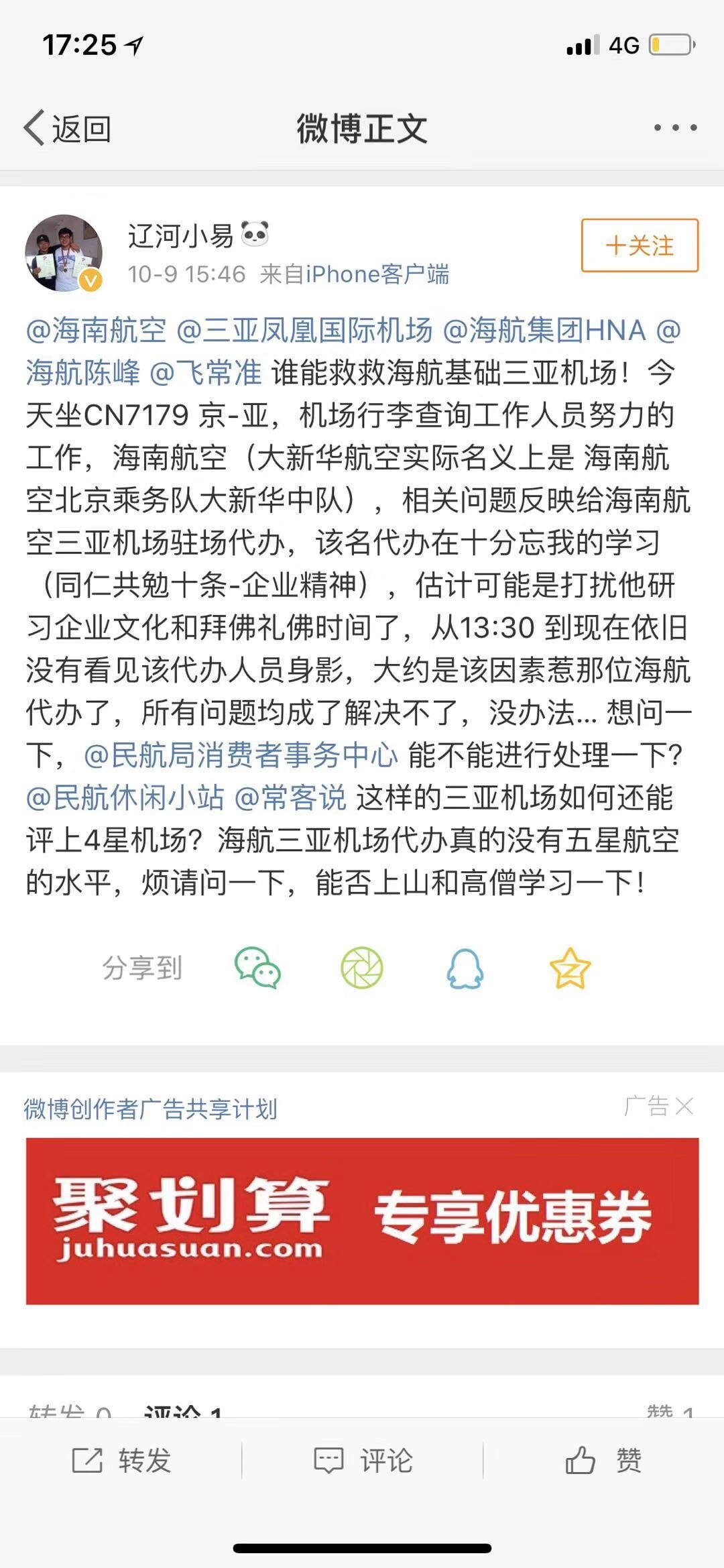The width and height of the screenshot is (724, 1568).
Task: Go back using 返回 button
Action: pos(68,128)
